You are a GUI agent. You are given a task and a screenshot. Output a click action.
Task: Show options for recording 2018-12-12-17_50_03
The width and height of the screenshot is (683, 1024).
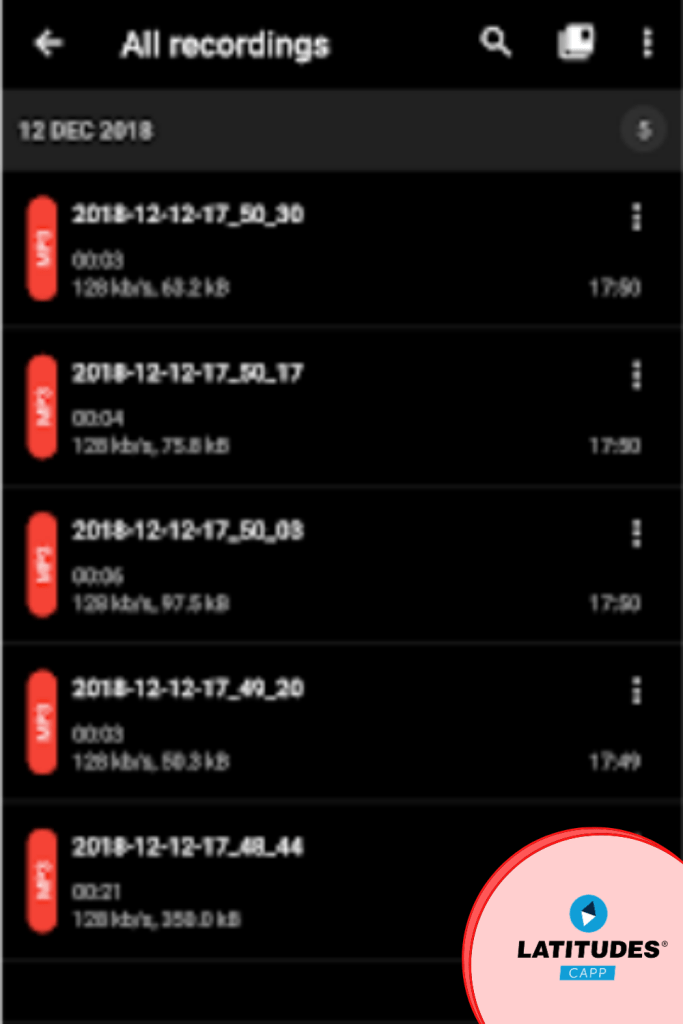point(636,533)
